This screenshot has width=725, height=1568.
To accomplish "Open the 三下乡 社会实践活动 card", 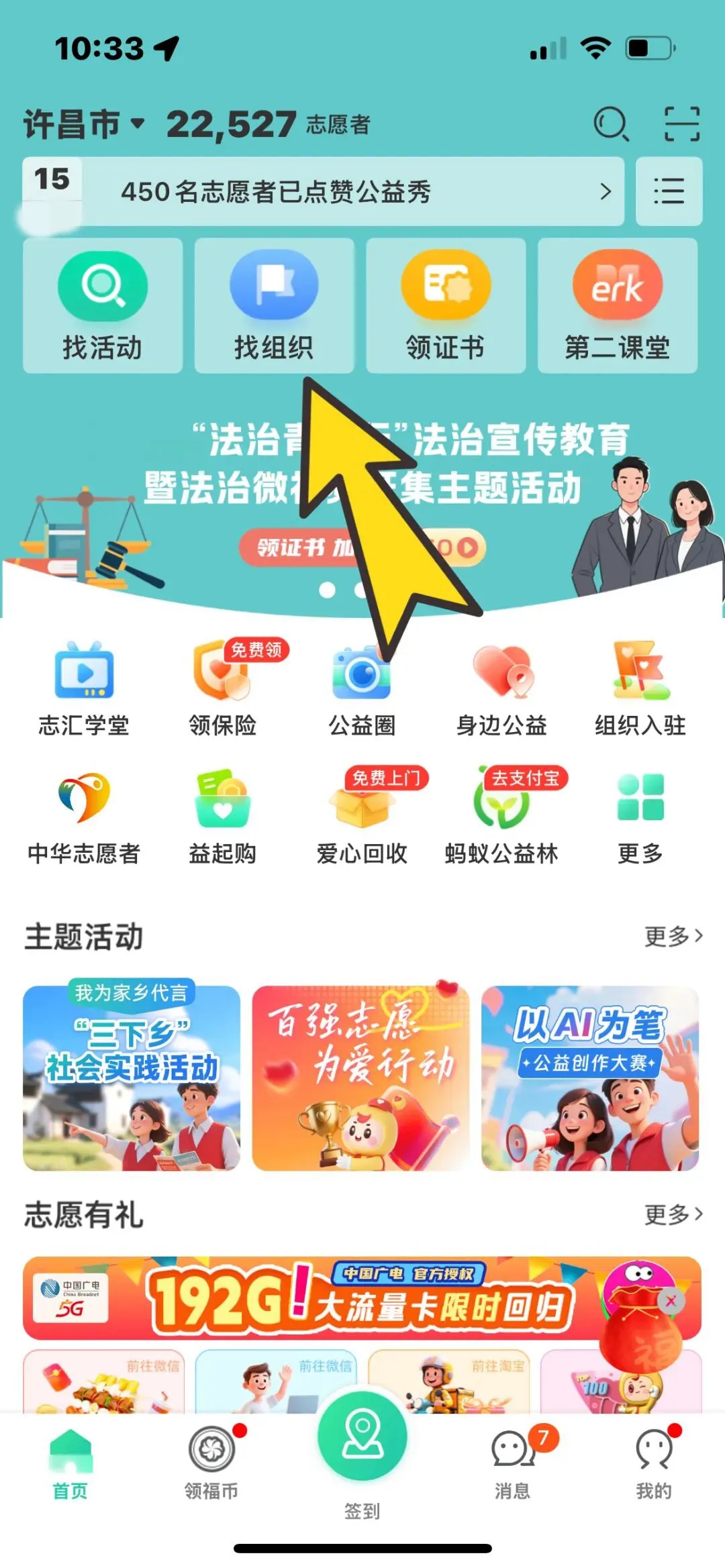I will 132,1078.
